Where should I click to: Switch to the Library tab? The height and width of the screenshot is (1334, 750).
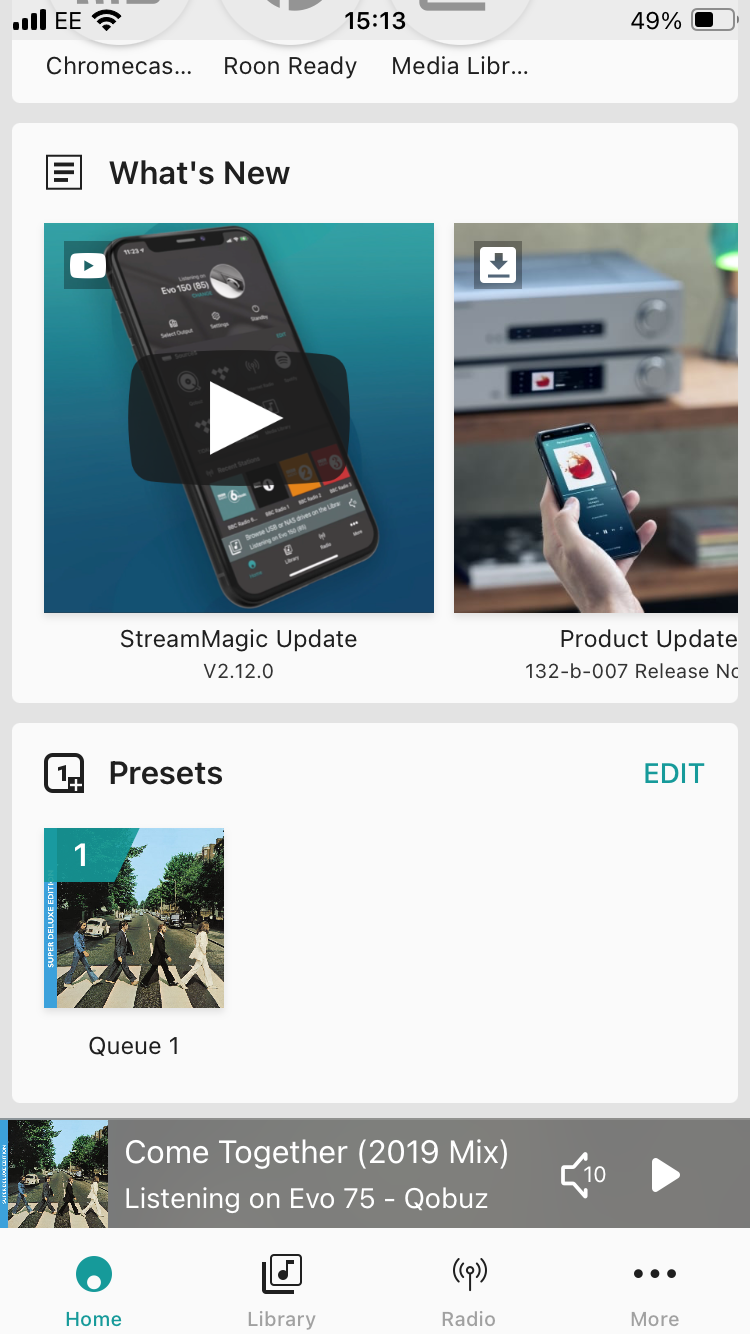click(281, 1290)
